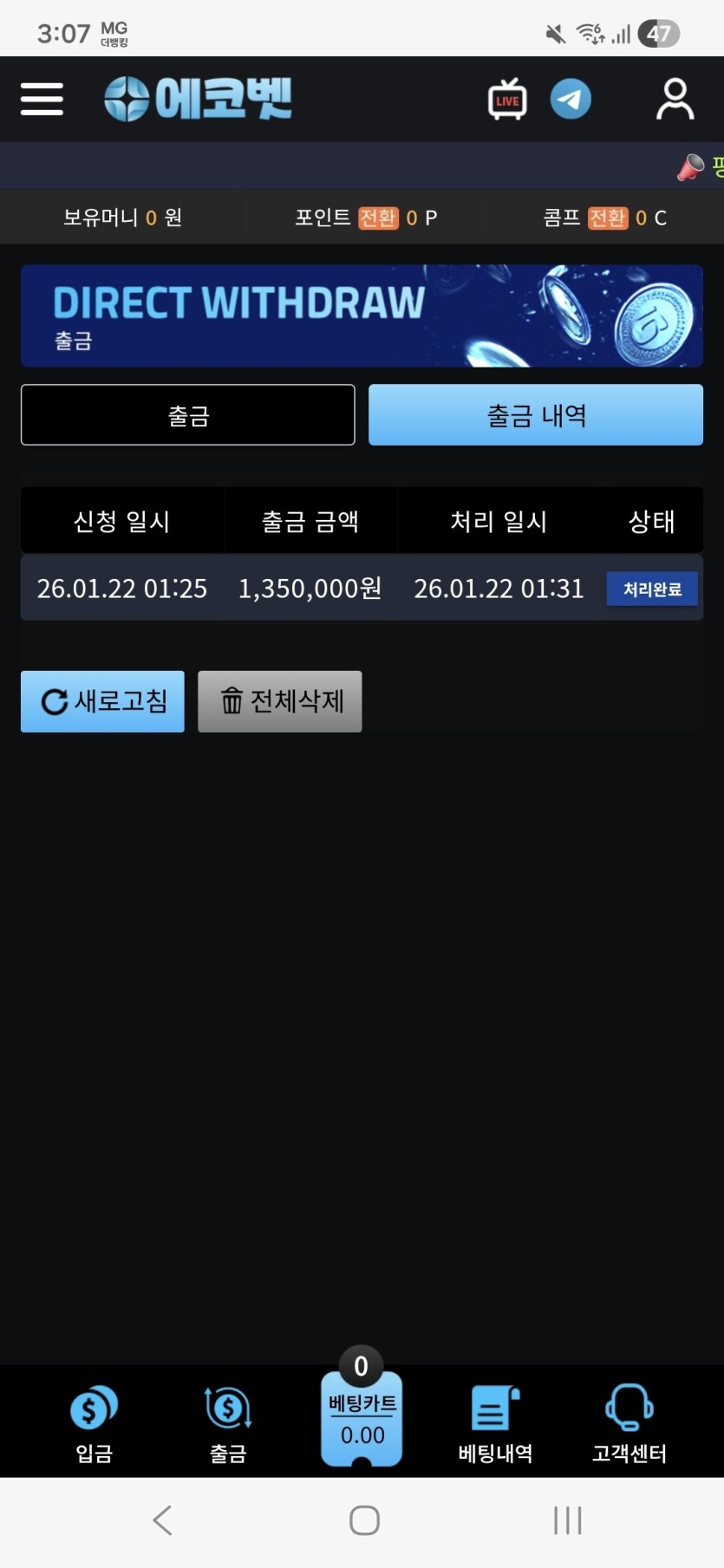
Task: Open 베팅내역 betting history
Action: pos(495,1423)
